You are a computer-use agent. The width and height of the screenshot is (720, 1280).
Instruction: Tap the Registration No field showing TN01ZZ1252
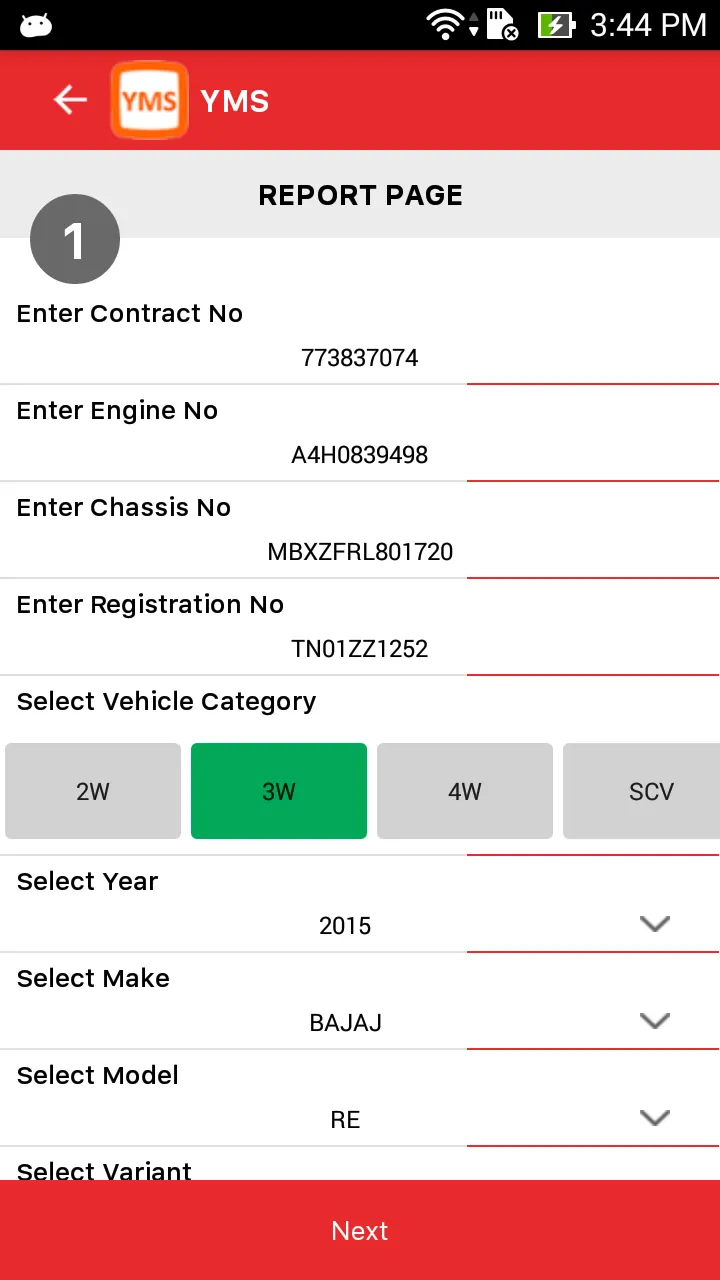360,648
